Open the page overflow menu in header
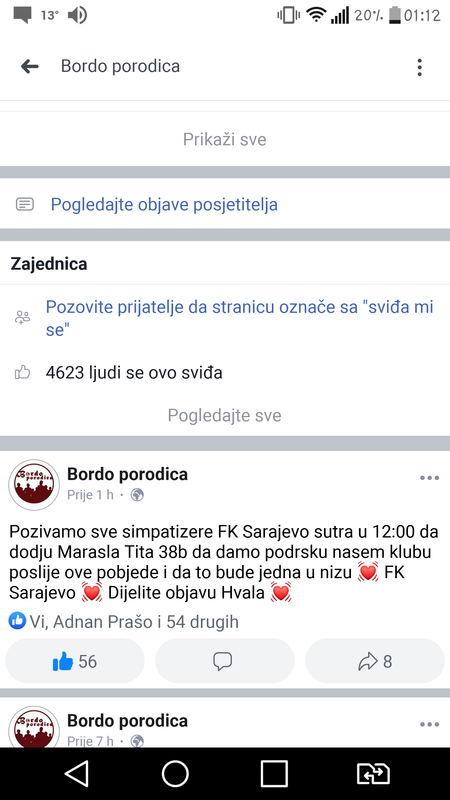 419,67
